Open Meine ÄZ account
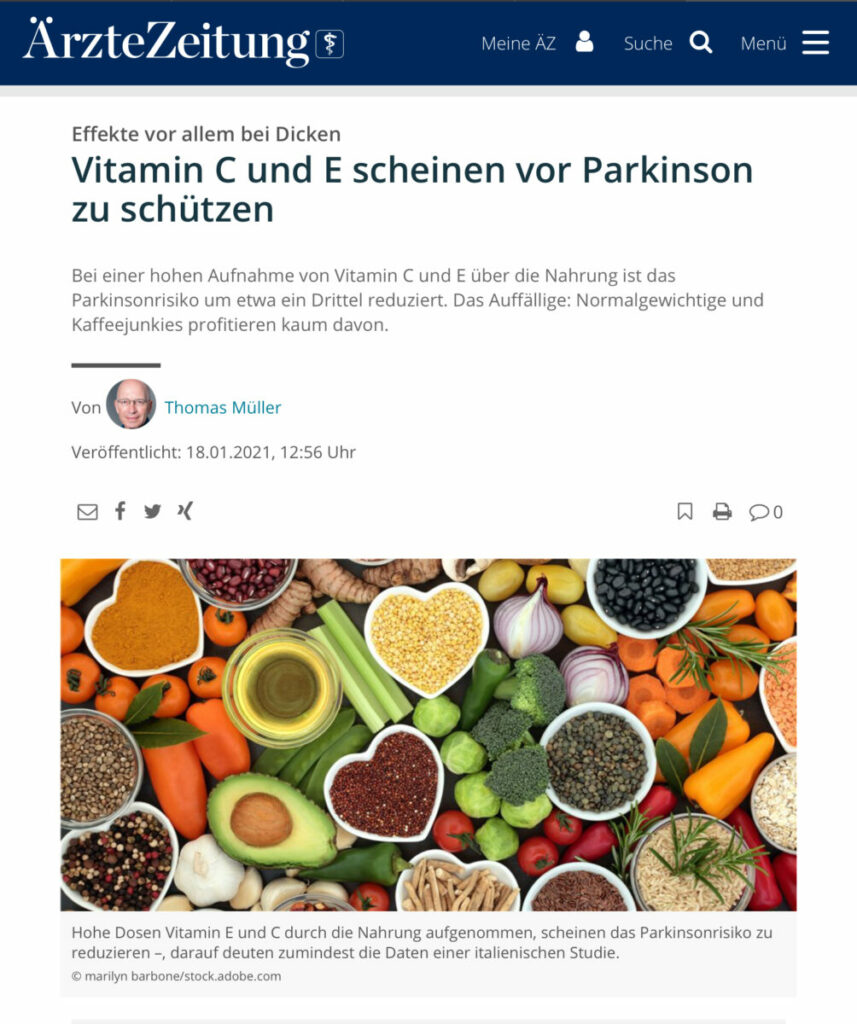 pos(537,43)
